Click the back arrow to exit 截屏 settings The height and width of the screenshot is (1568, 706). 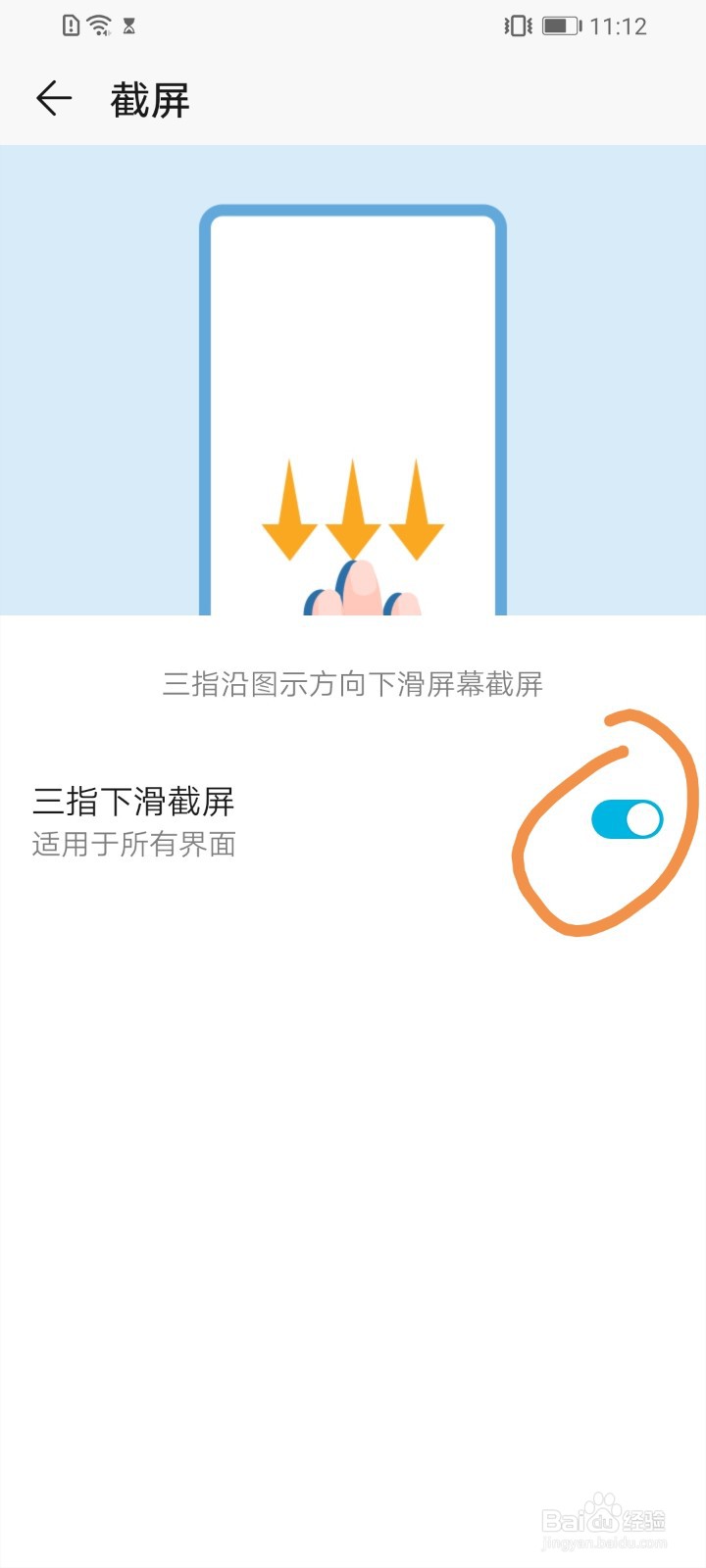click(54, 98)
